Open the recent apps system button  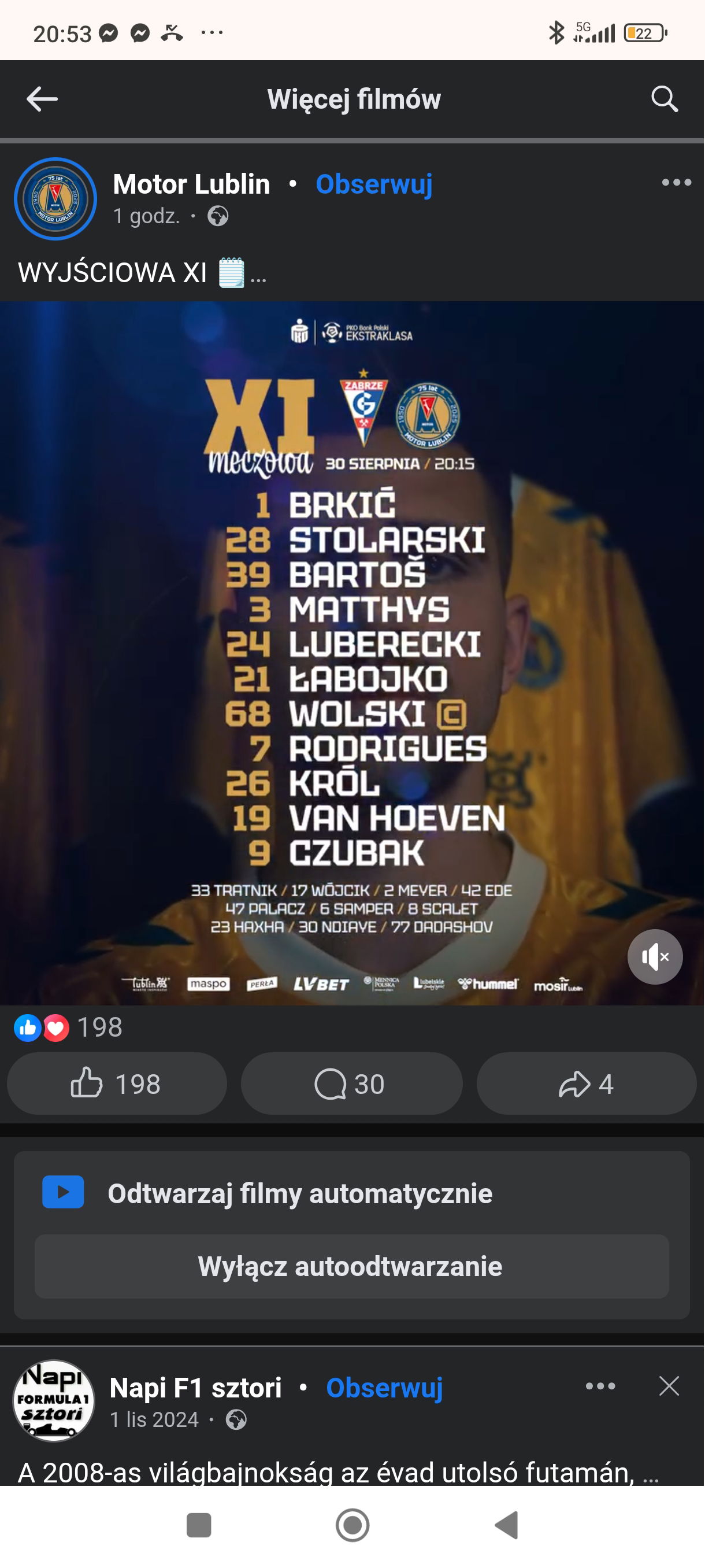(x=198, y=1525)
